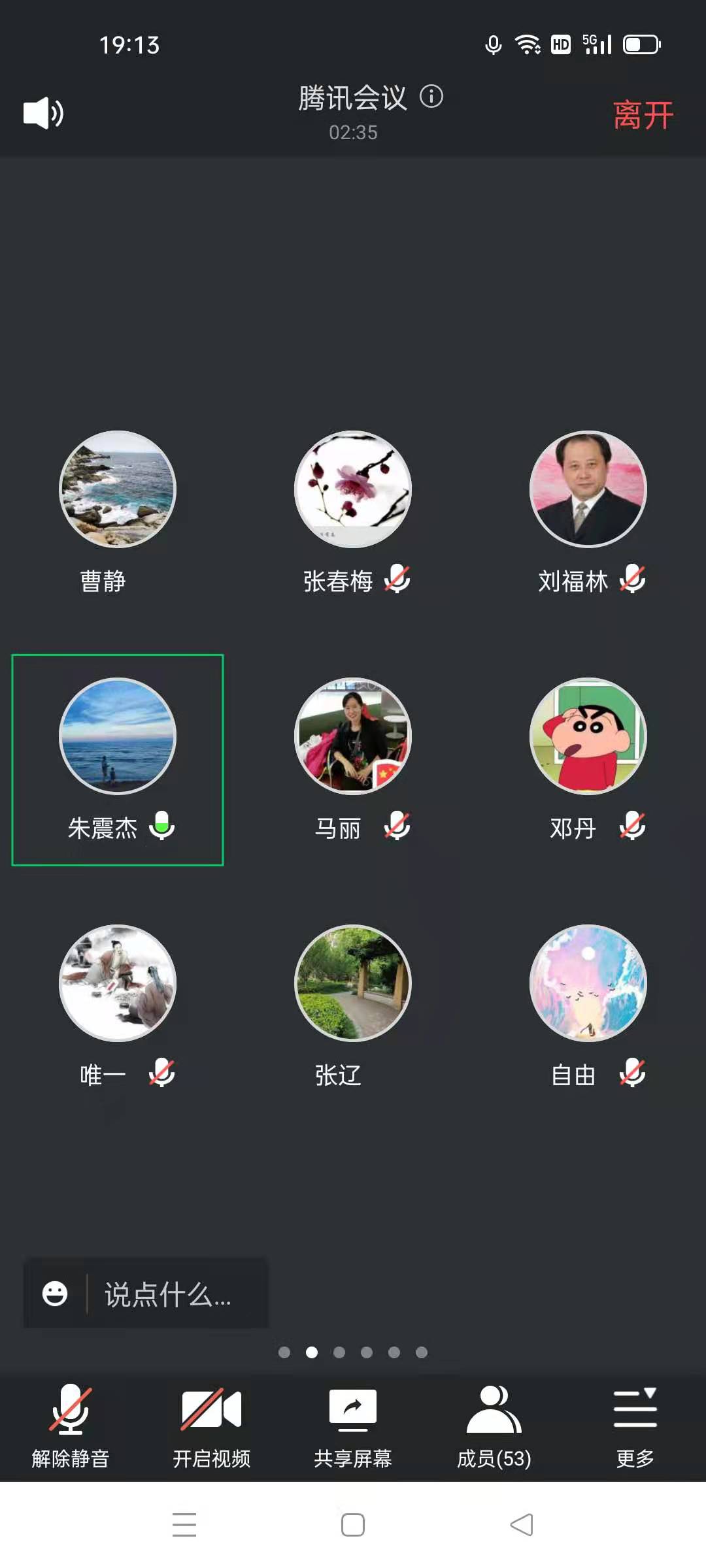Select participant 唯一
The height and width of the screenshot is (1568, 706).
pyautogui.click(x=118, y=984)
